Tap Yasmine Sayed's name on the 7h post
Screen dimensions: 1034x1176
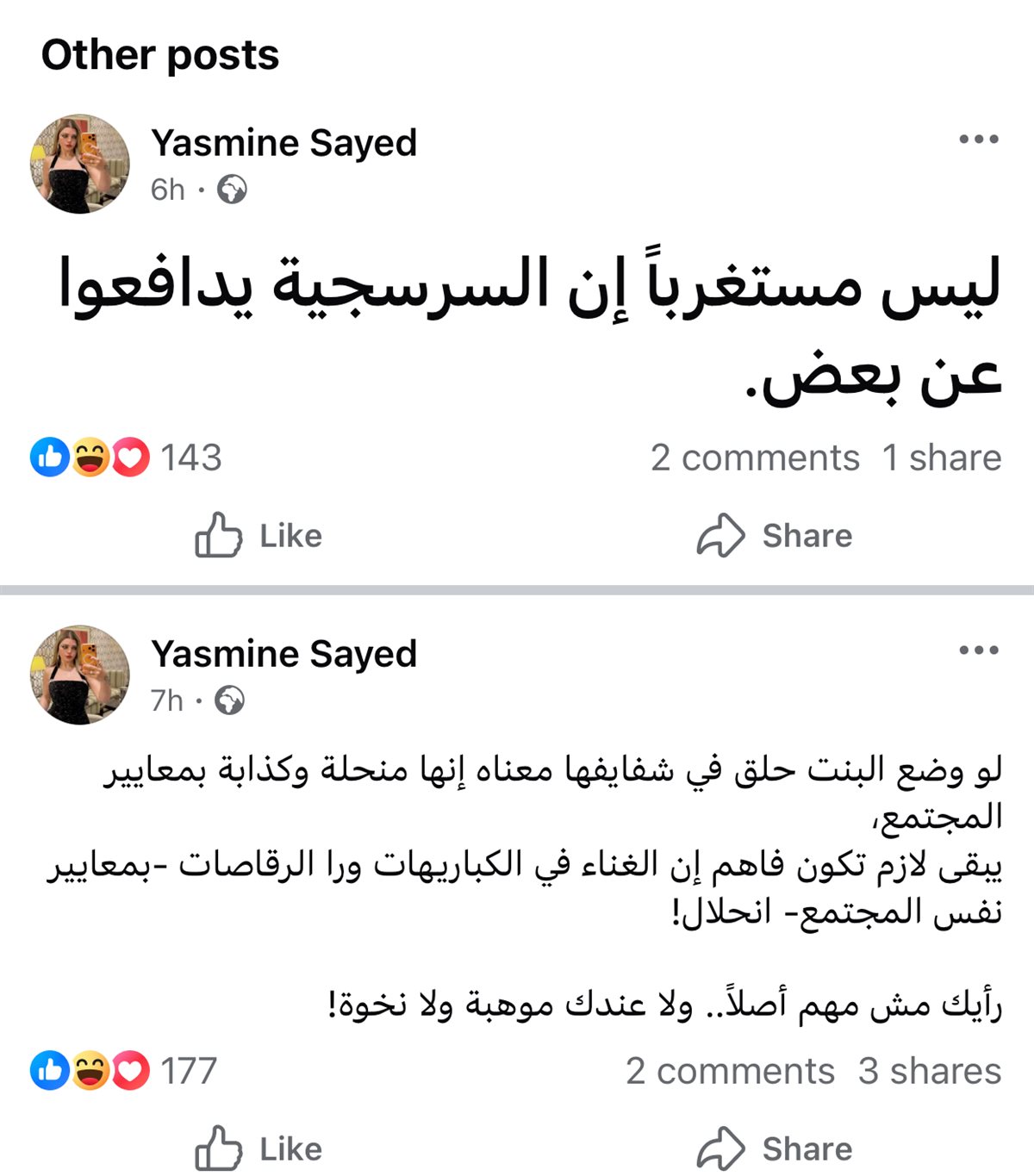click(x=283, y=654)
